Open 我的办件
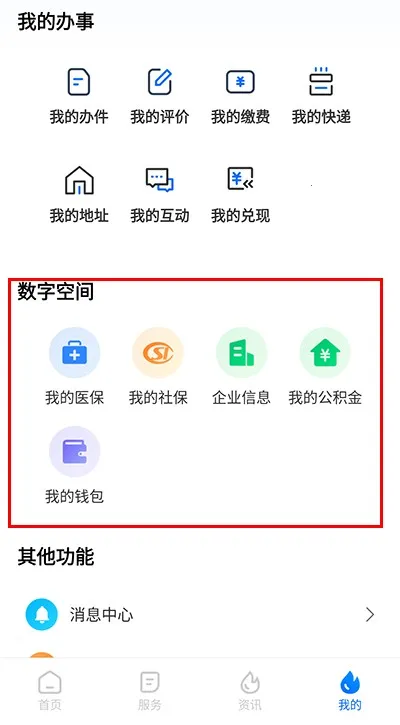This screenshot has width=400, height=725. tap(79, 96)
